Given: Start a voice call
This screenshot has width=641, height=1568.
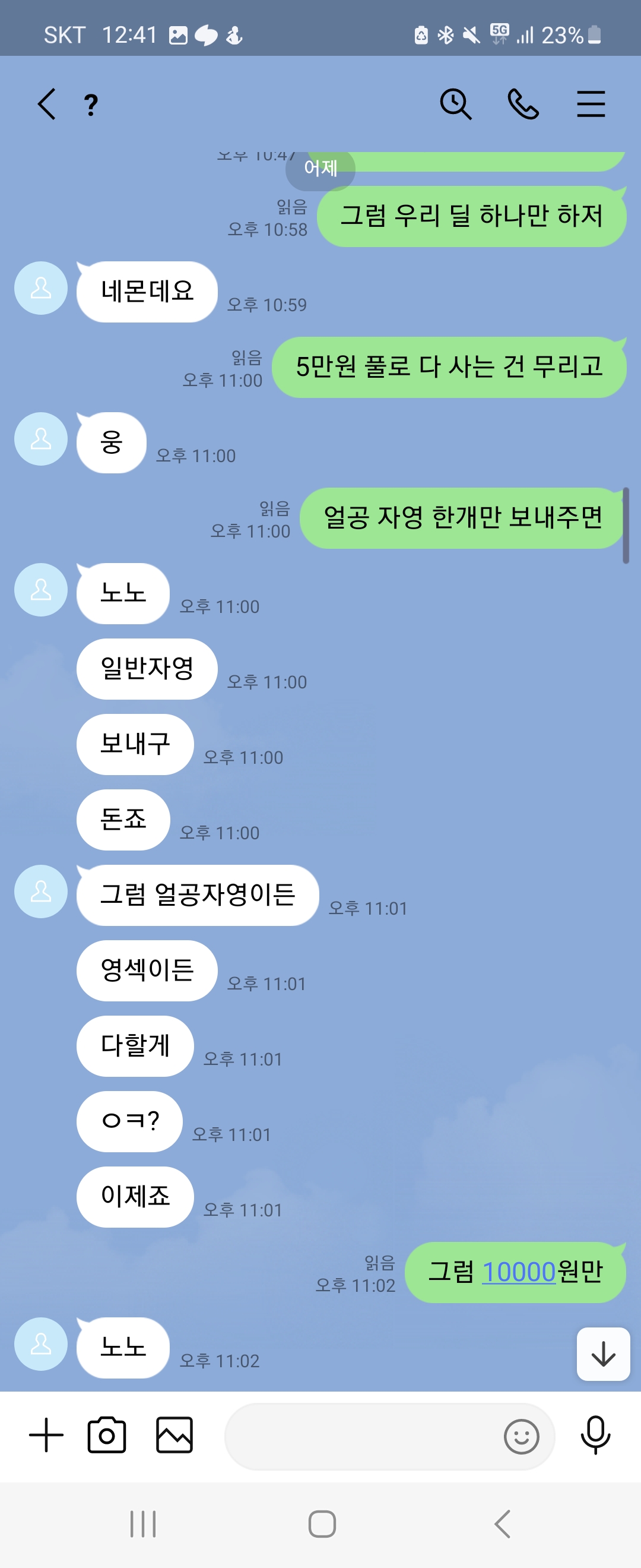Looking at the screenshot, I should (x=523, y=104).
